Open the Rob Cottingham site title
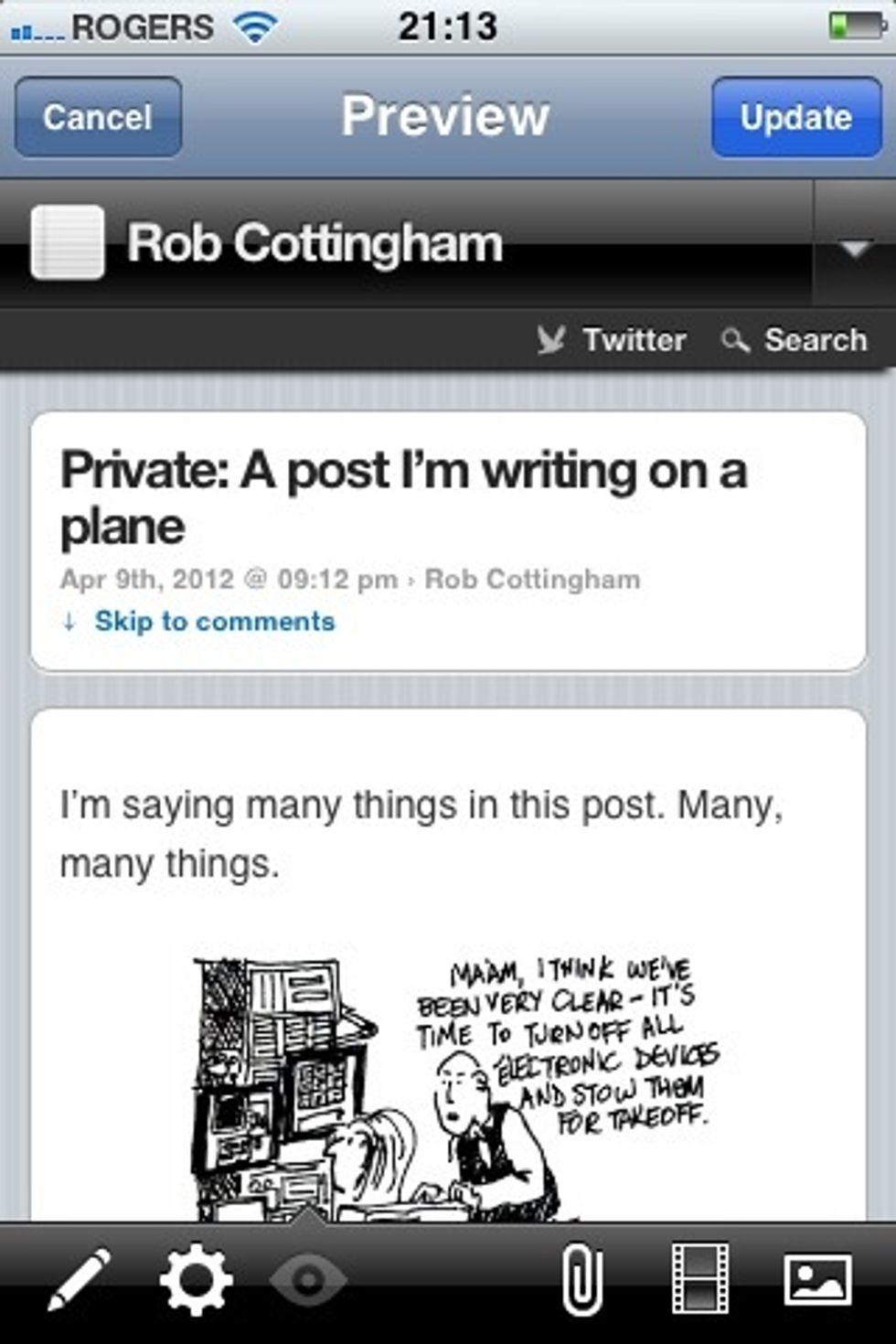 [x=315, y=244]
